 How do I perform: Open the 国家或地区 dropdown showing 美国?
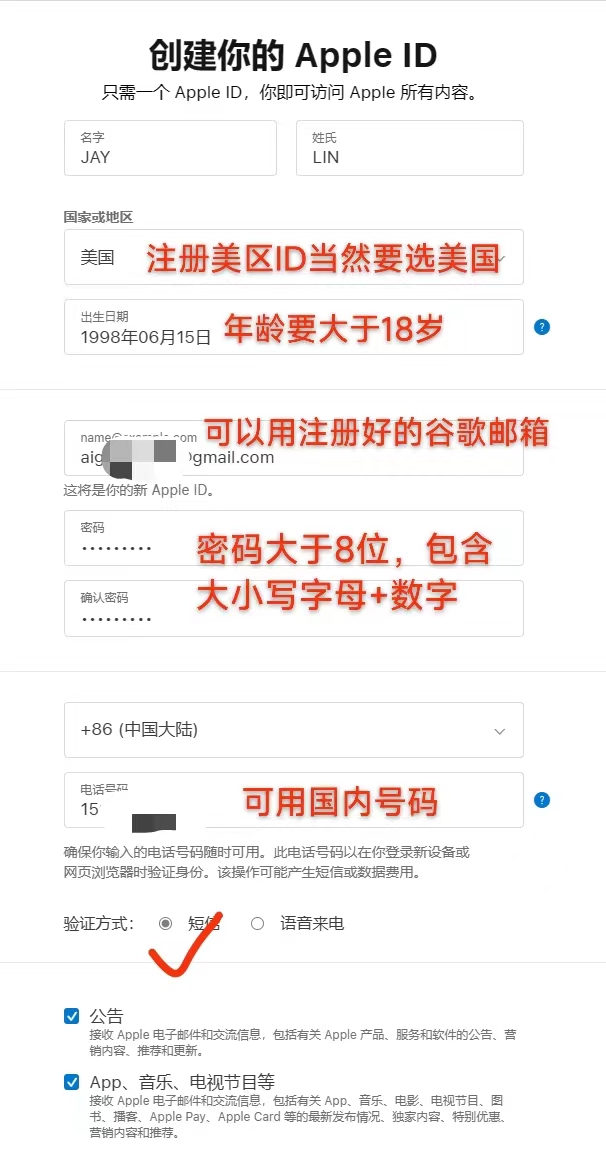pyautogui.click(x=293, y=258)
